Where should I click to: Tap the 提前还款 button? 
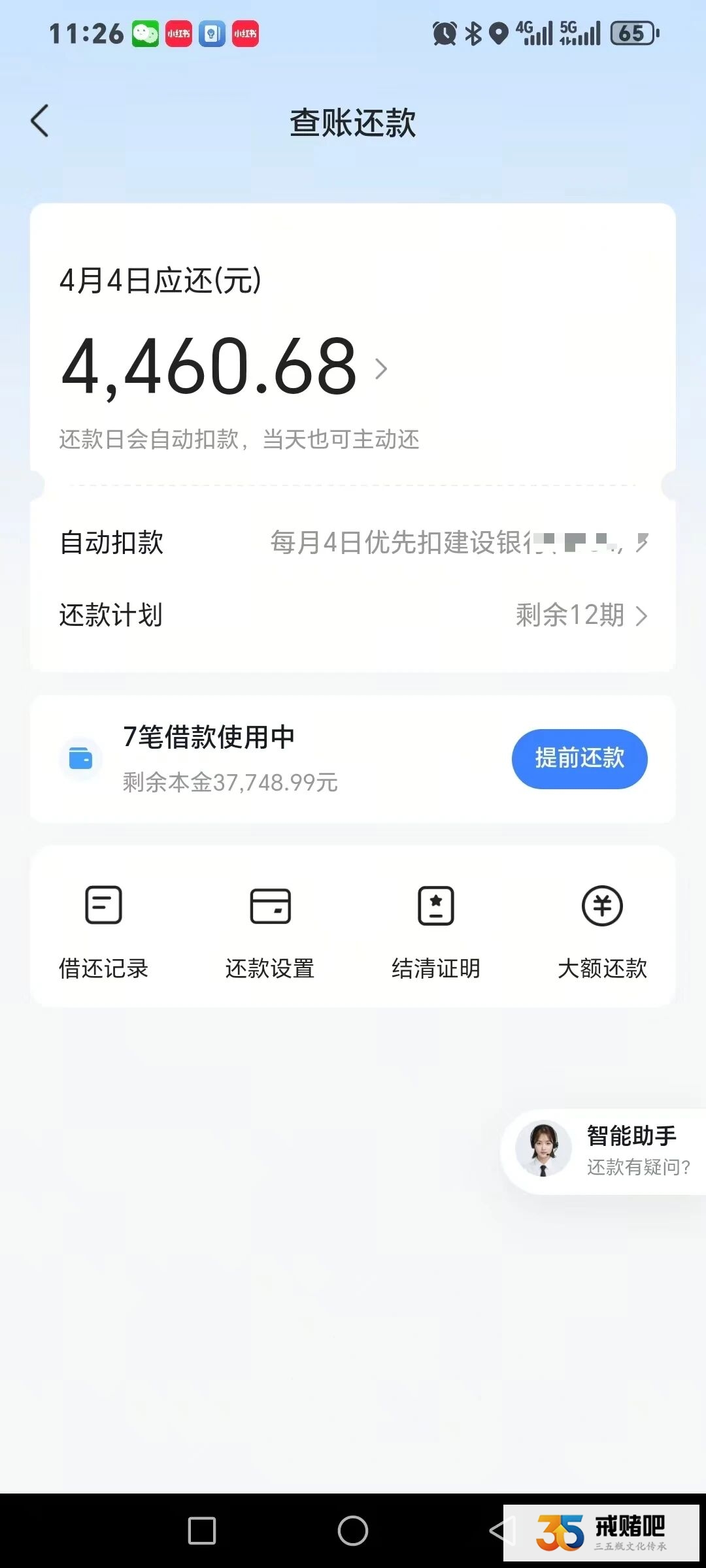coord(579,759)
